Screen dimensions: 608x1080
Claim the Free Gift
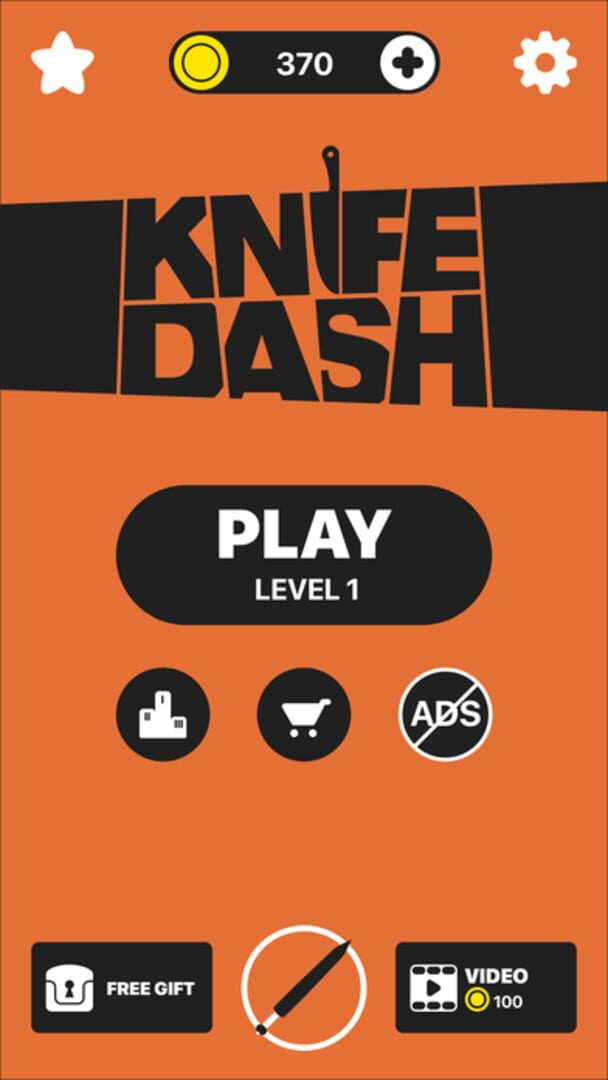tap(122, 988)
